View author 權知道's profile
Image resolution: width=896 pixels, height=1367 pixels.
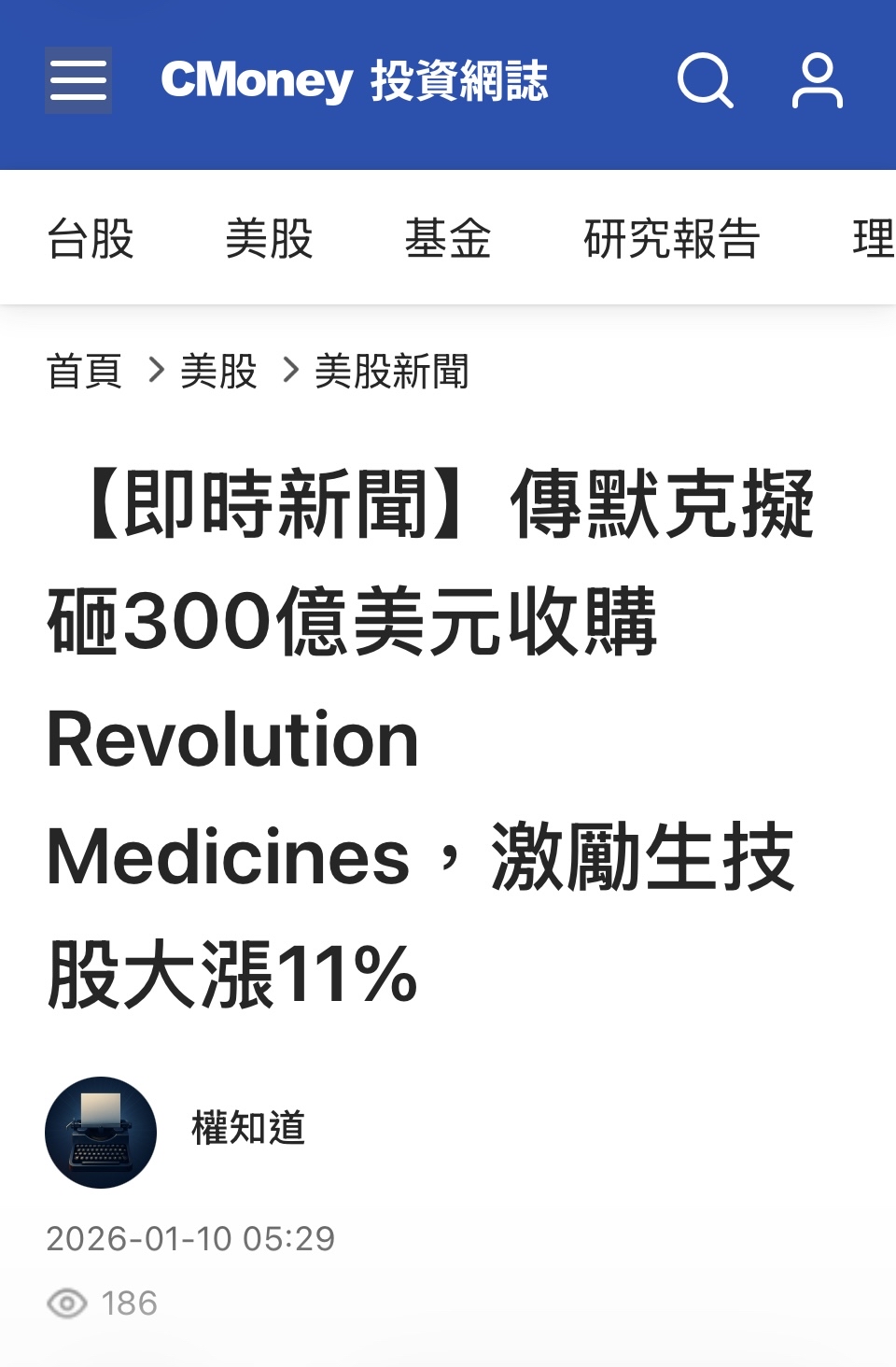click(x=248, y=1128)
